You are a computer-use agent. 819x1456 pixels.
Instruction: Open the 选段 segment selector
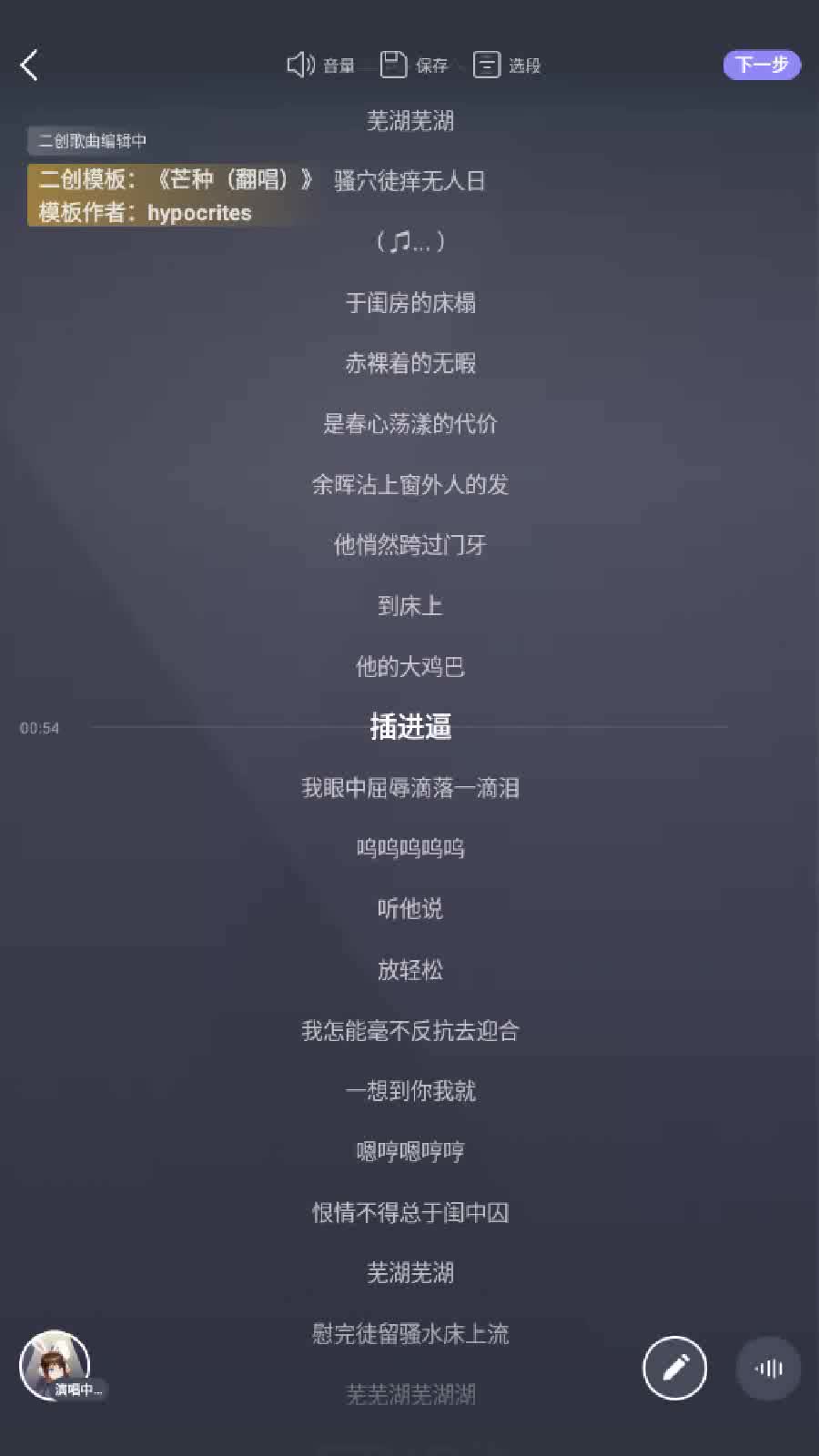pos(507,65)
